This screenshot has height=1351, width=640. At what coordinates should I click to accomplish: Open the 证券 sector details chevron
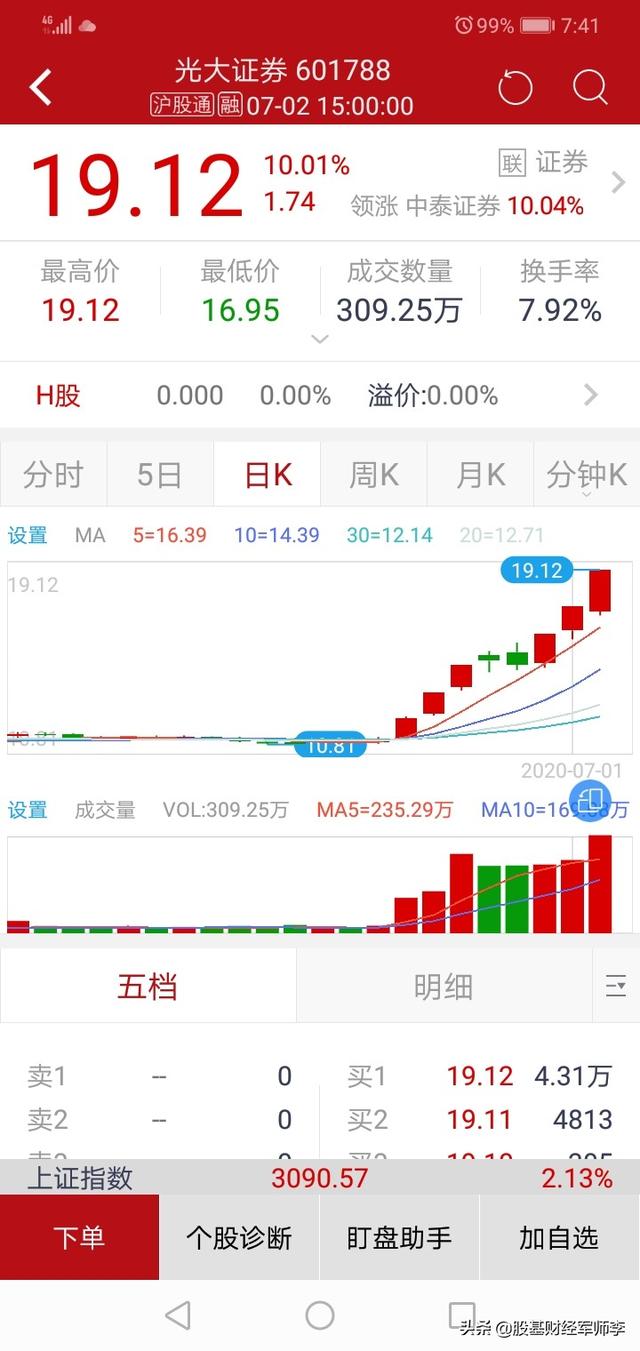pos(619,183)
